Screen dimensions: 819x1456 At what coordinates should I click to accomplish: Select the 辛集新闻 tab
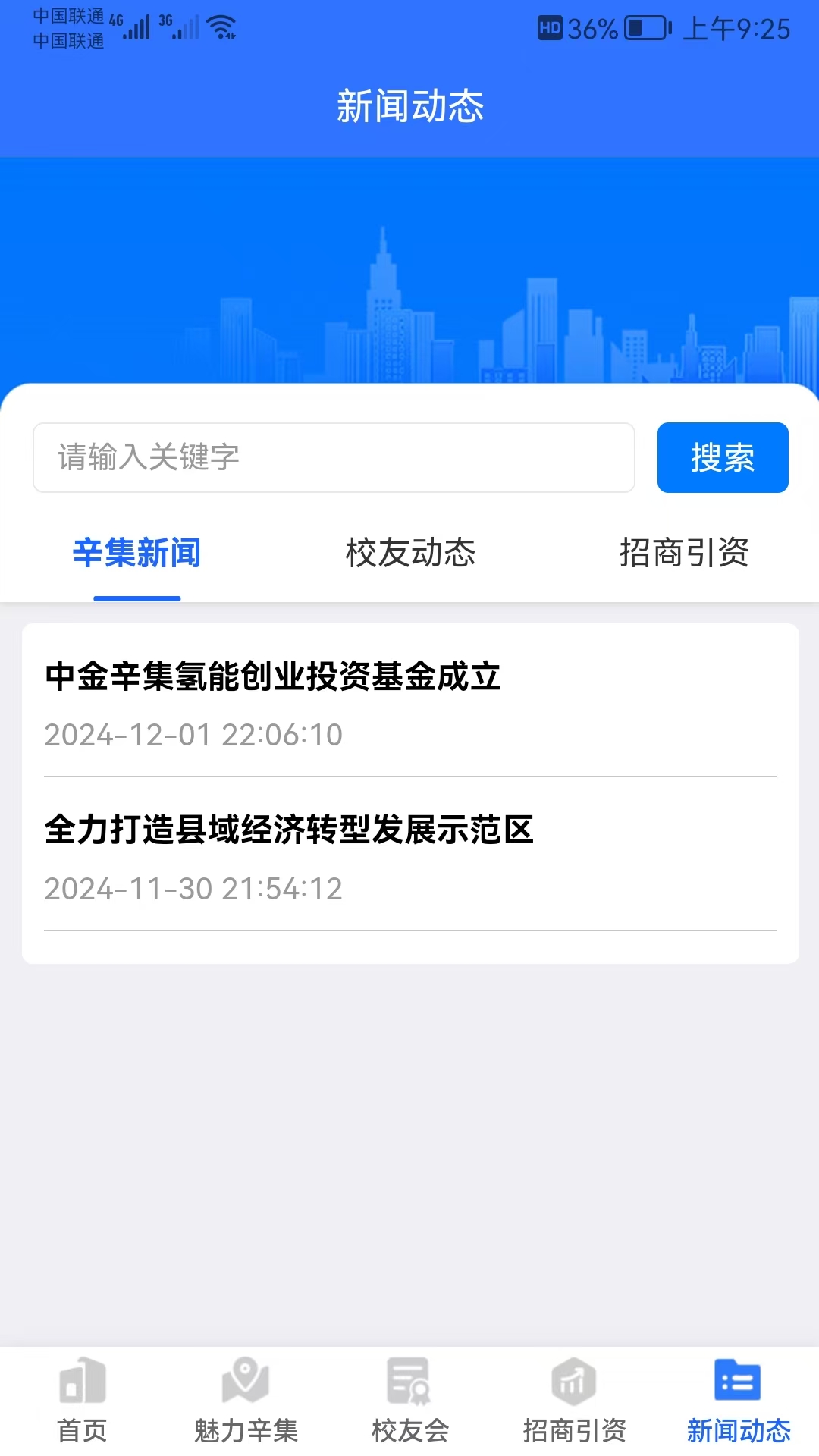tap(137, 554)
